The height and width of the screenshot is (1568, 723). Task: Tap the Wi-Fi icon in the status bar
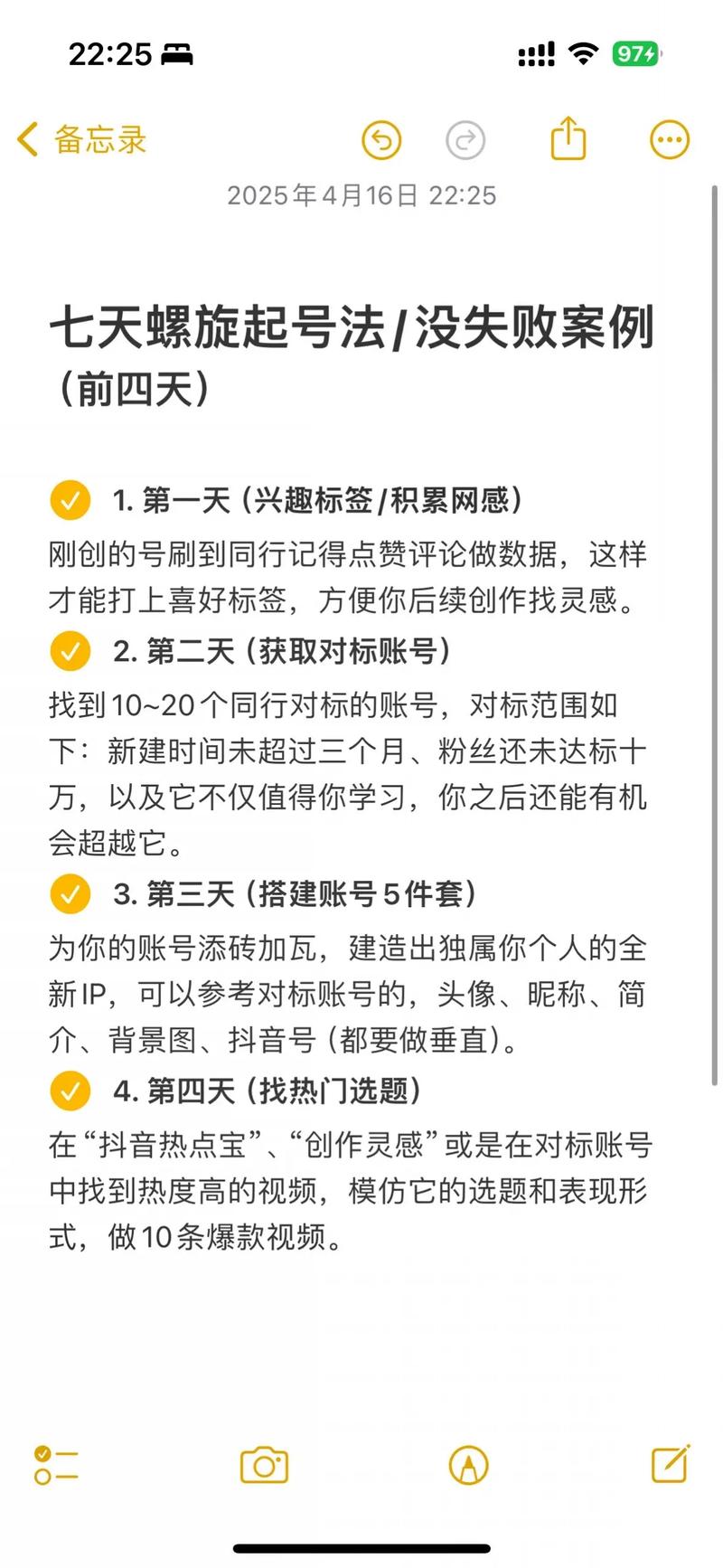pos(584,53)
